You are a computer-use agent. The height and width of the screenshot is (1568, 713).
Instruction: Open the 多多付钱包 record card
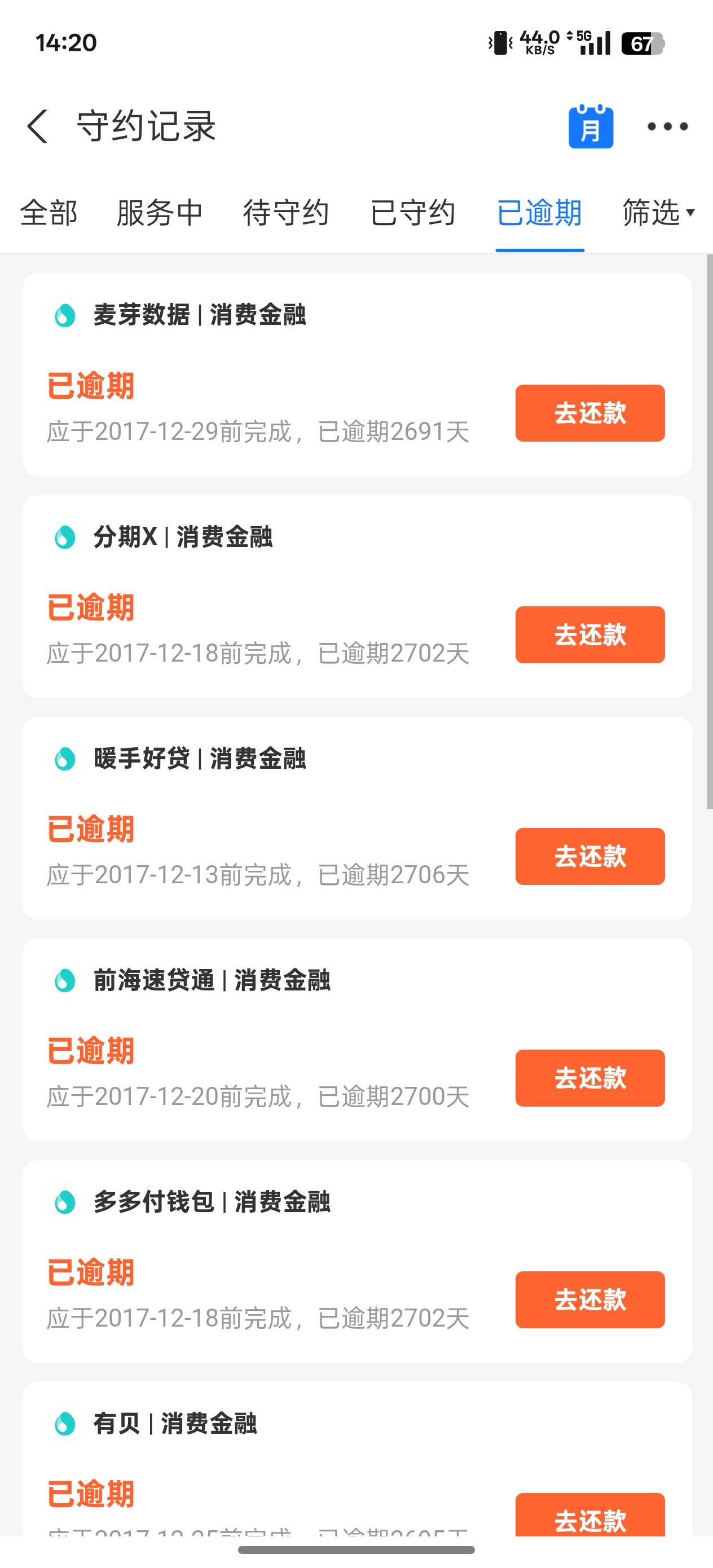click(x=357, y=1261)
